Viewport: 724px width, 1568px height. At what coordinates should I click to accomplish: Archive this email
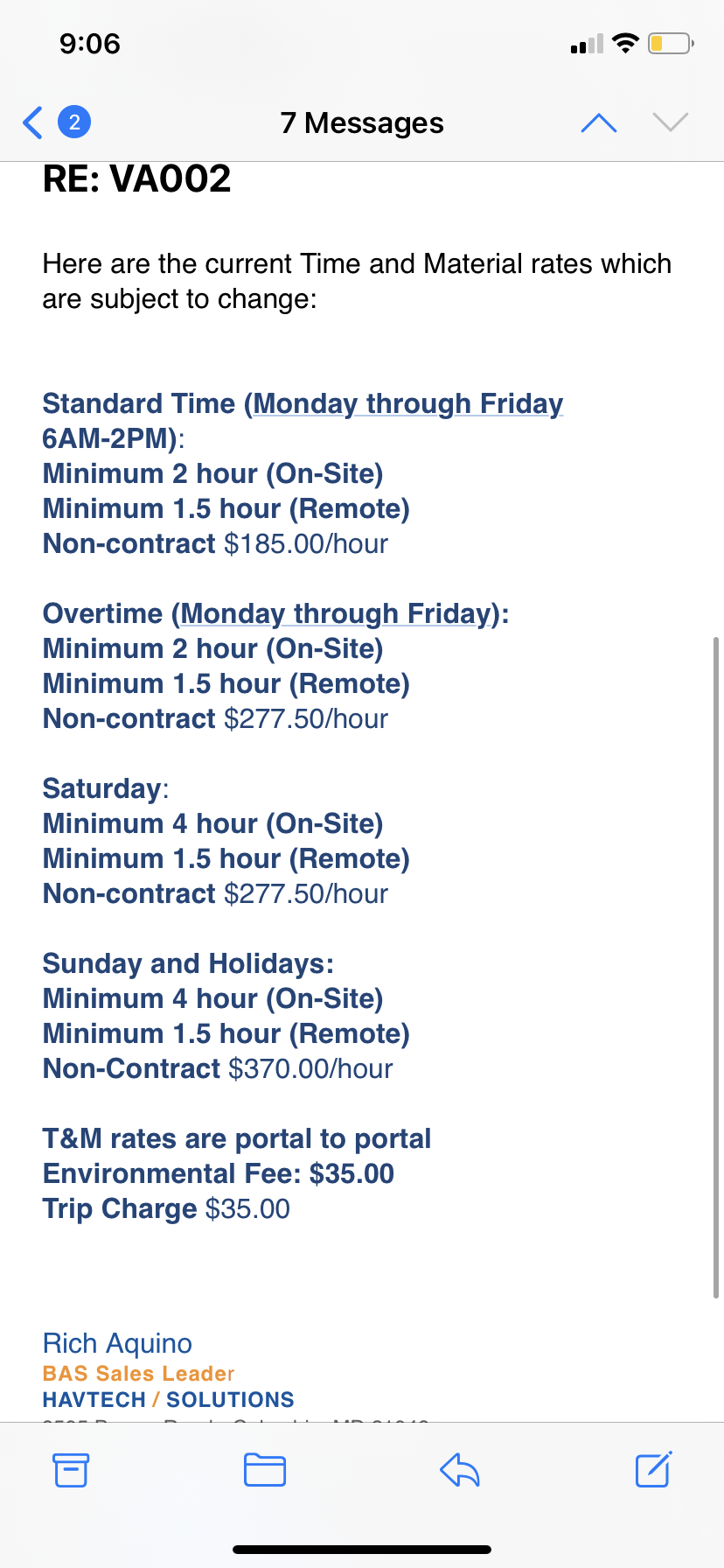pyautogui.click(x=71, y=1469)
